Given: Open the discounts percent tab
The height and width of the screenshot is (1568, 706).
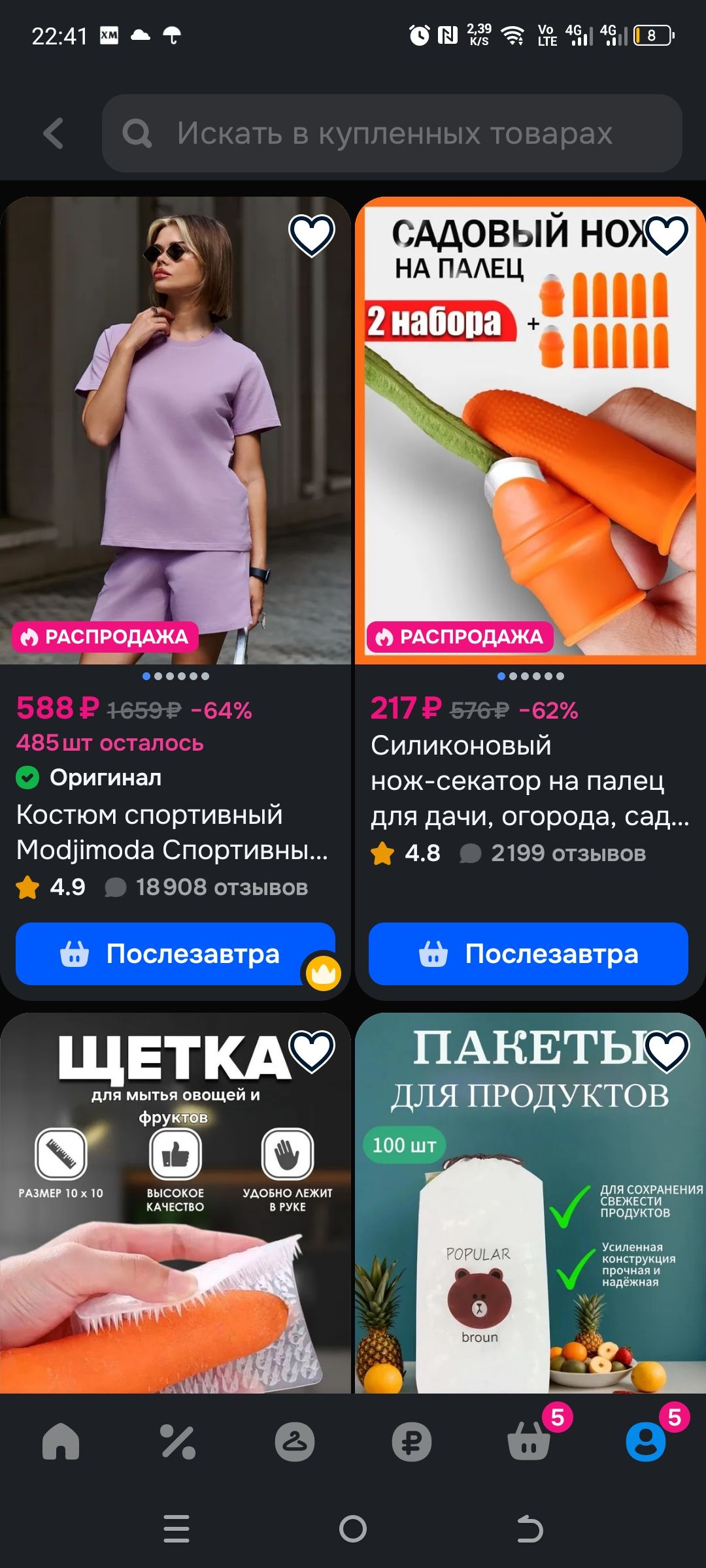Looking at the screenshot, I should point(178,1441).
